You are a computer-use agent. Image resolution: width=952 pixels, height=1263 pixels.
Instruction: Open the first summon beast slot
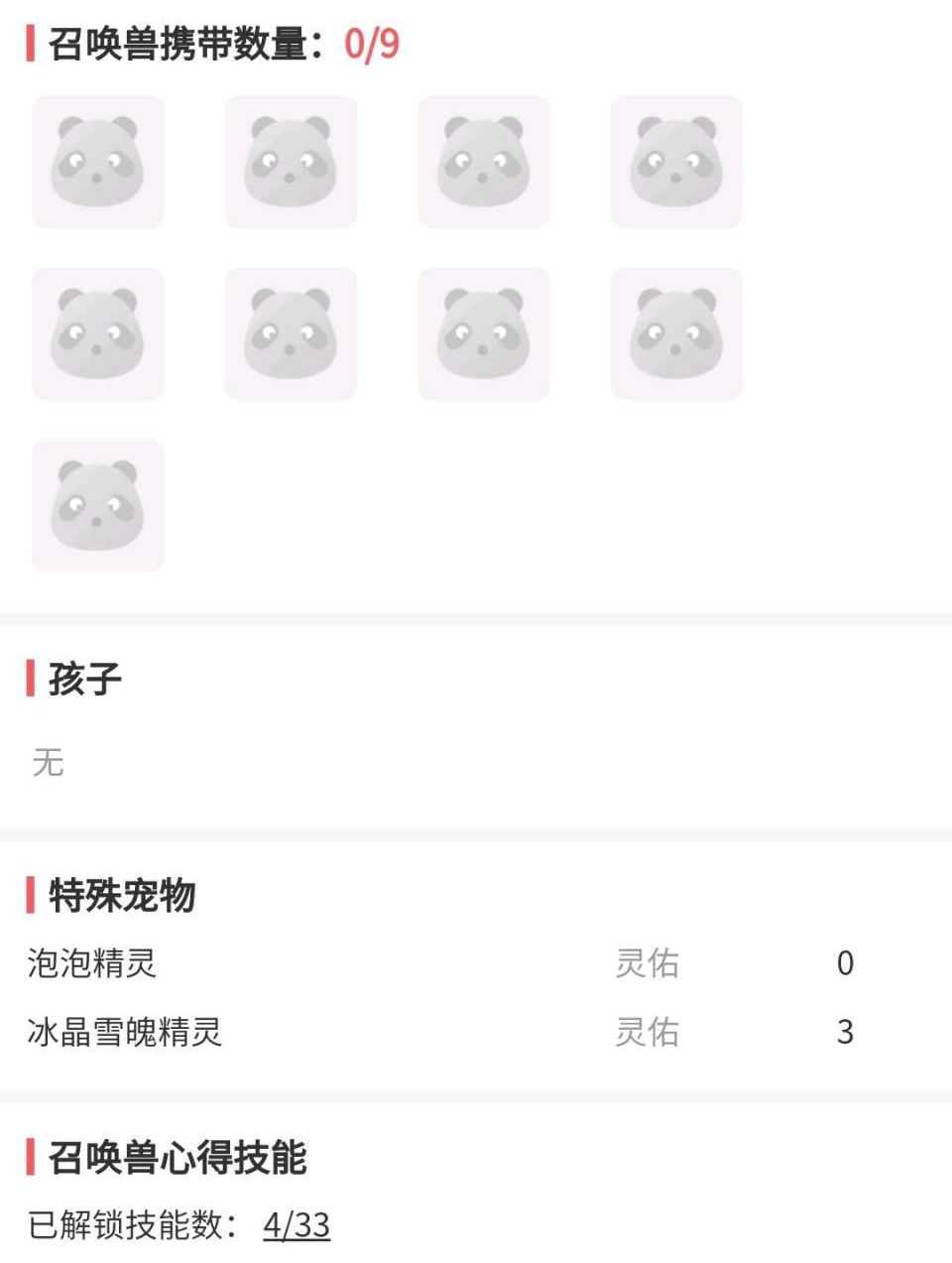coord(97,162)
